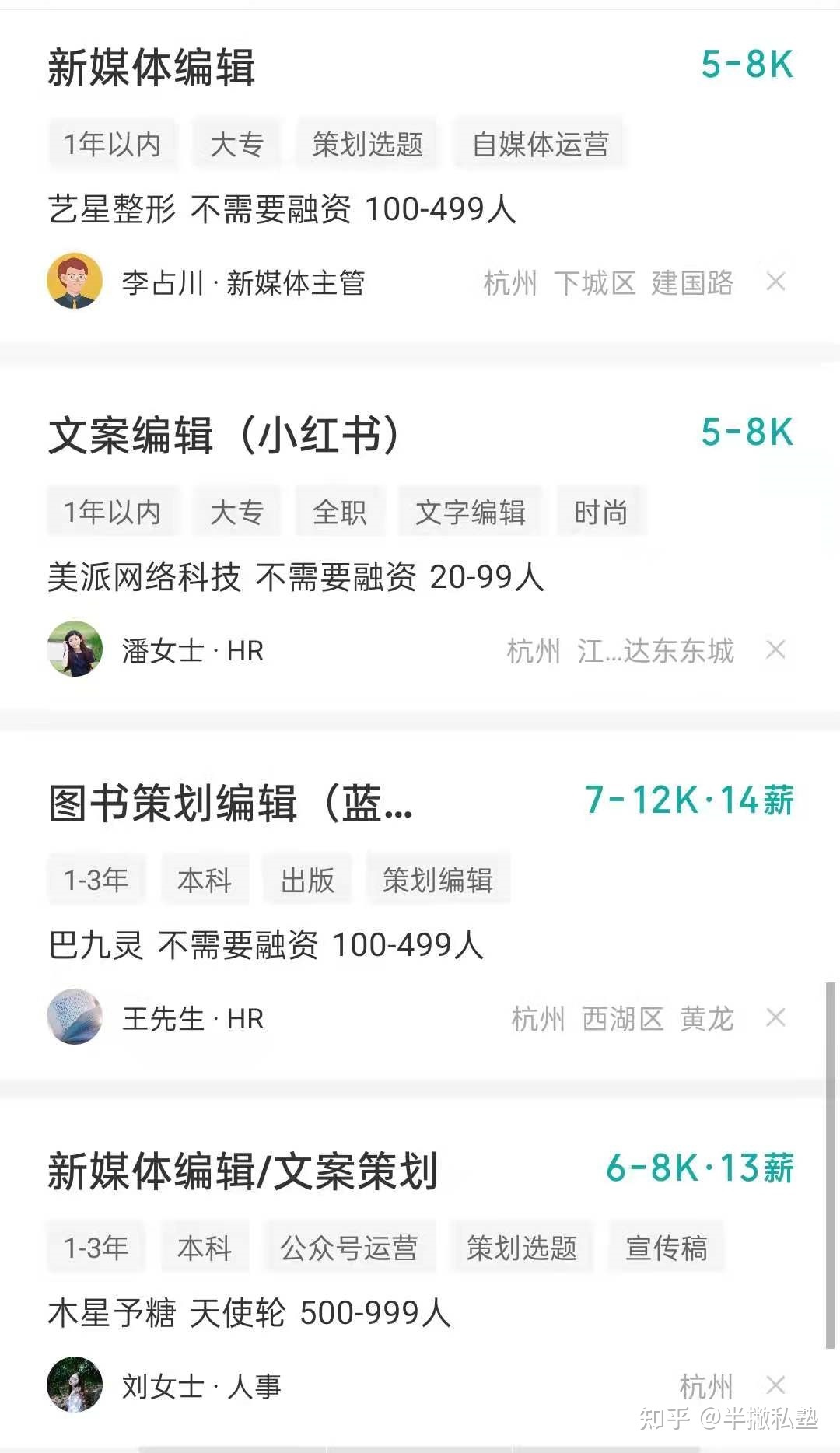The image size is (840, 1453).
Task: Dismiss the 木星予糖 job listing
Action: [x=775, y=1385]
